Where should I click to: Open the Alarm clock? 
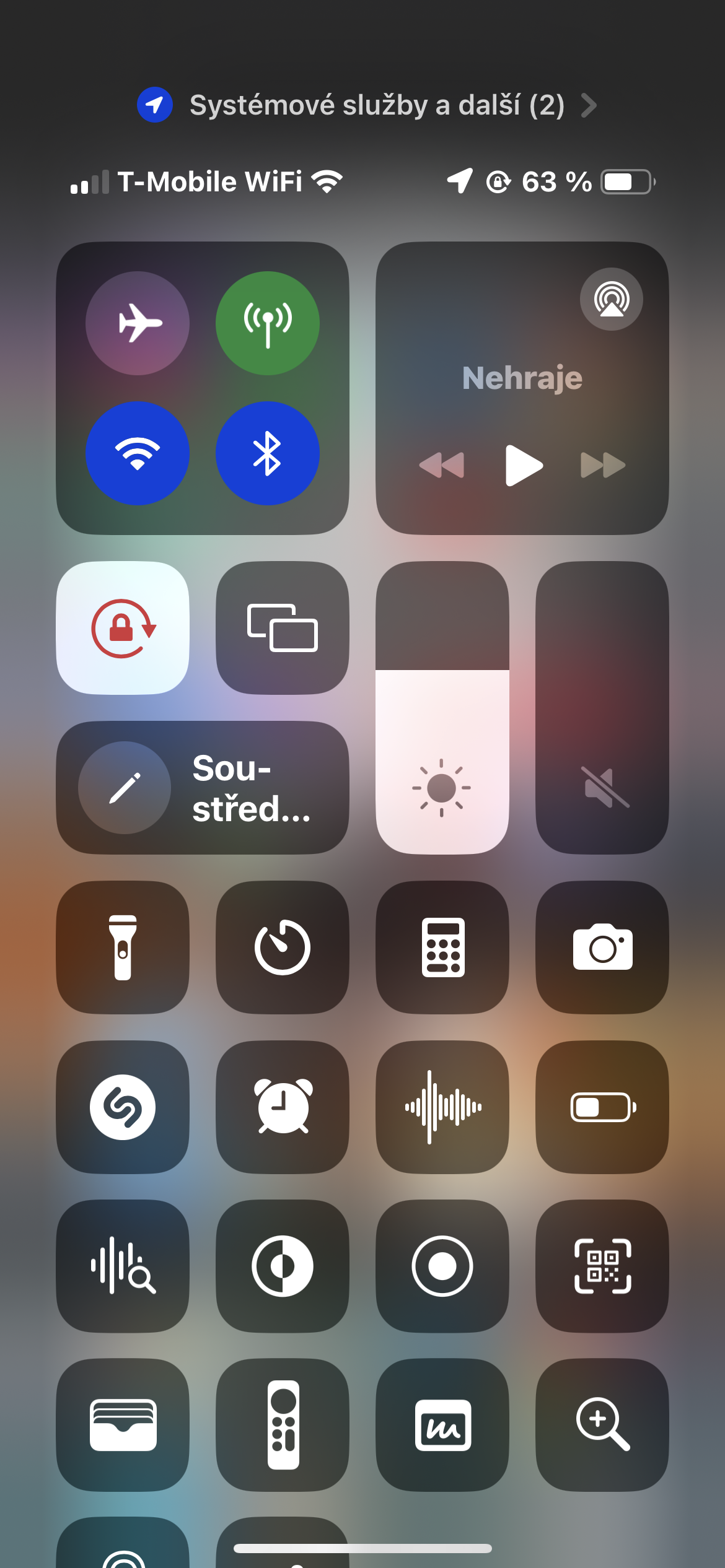click(283, 1107)
